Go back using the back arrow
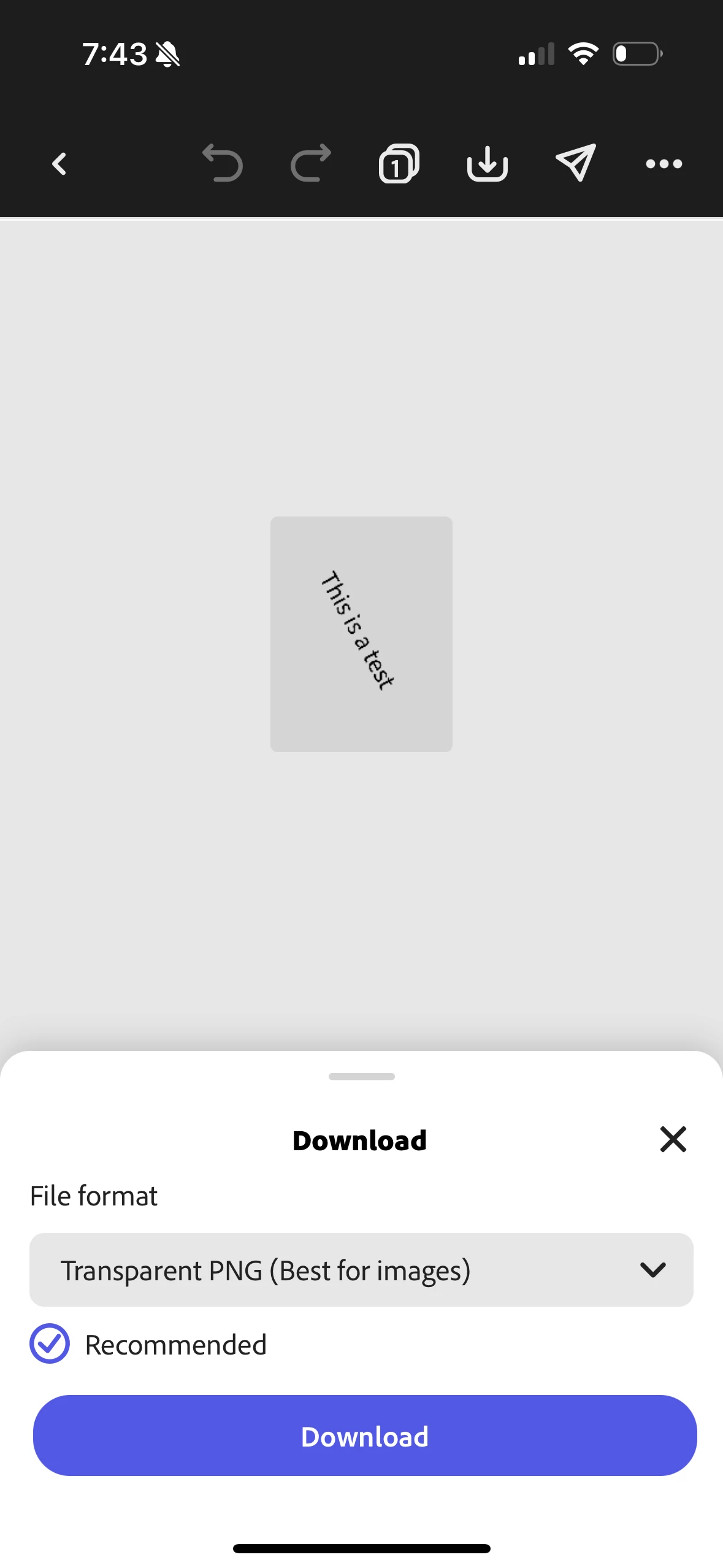723x1568 pixels. [x=59, y=164]
